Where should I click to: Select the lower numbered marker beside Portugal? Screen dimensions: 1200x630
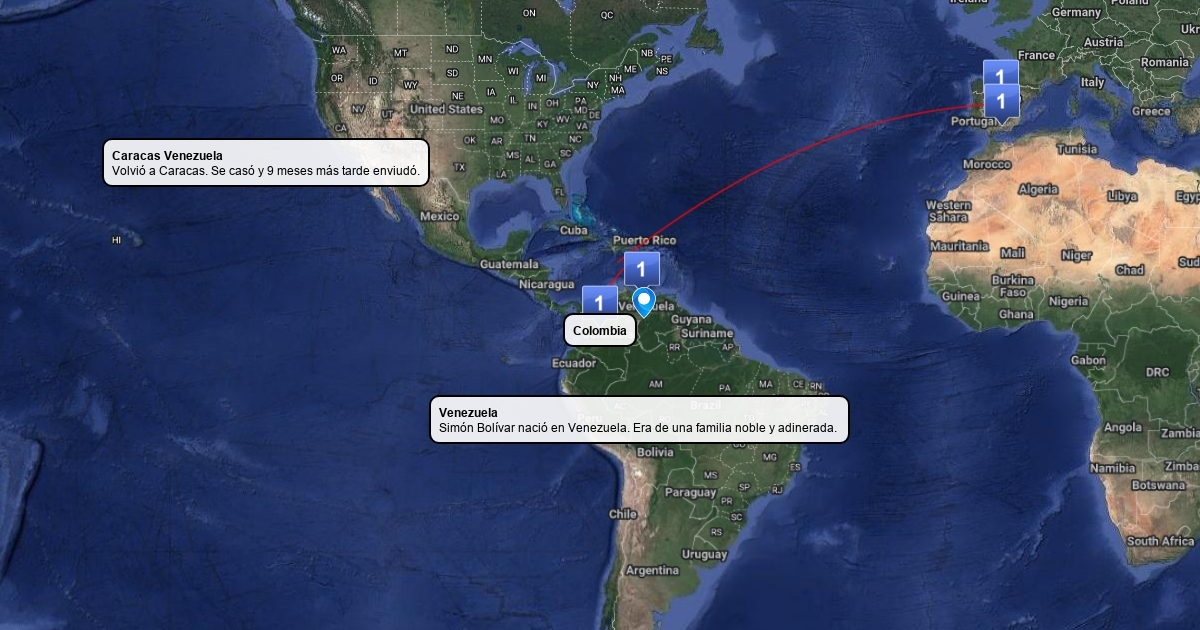pos(1001,102)
